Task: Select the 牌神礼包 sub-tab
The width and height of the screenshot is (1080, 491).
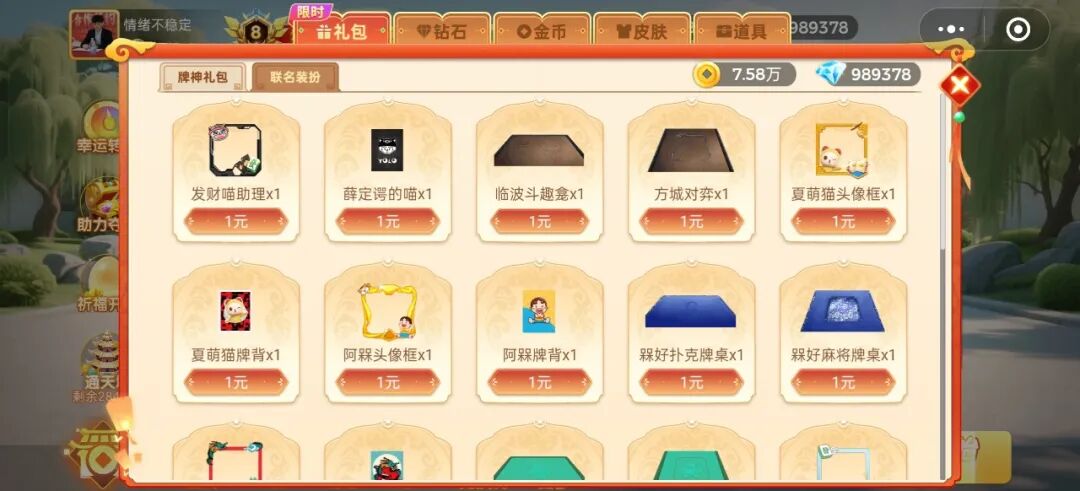Action: (202, 77)
